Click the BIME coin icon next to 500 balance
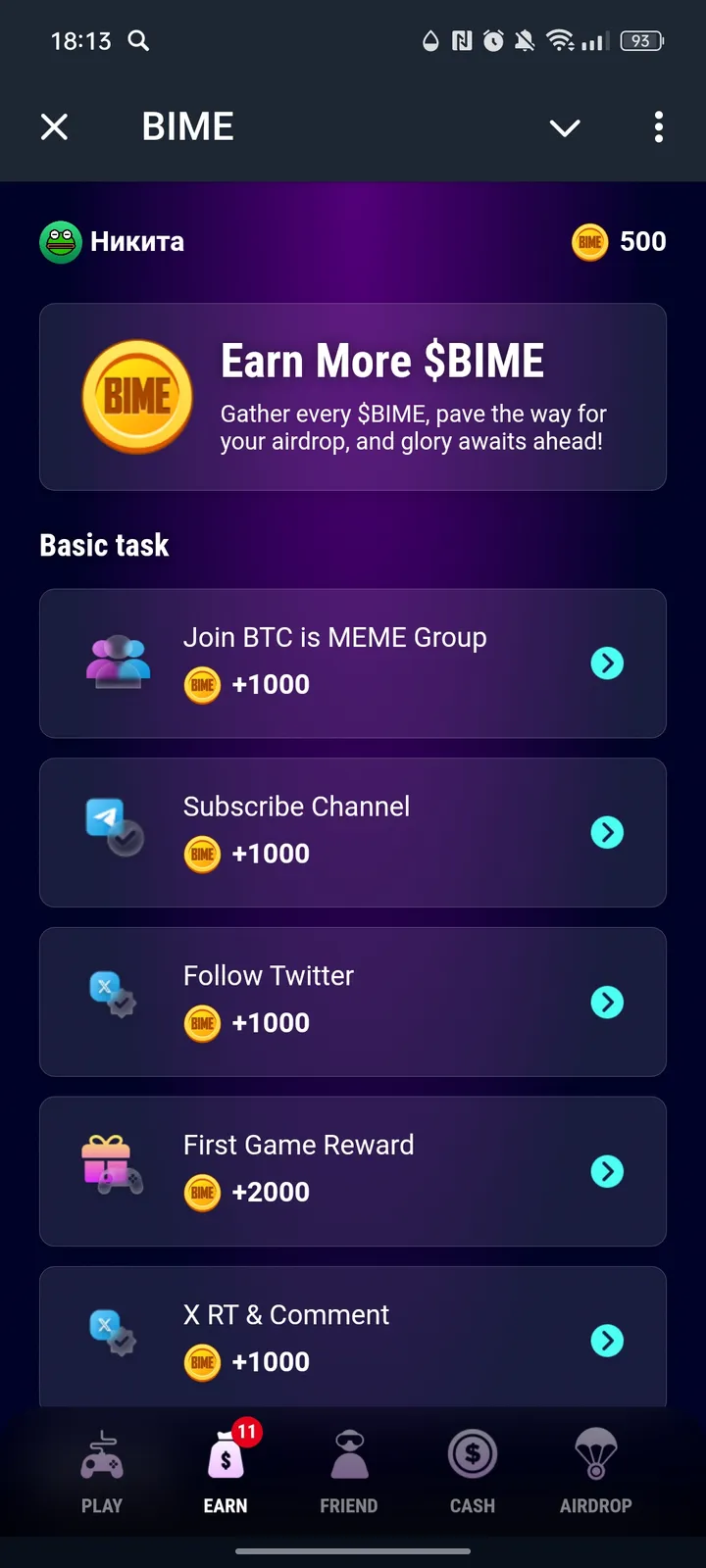The height and width of the screenshot is (1568, 706). (x=588, y=242)
